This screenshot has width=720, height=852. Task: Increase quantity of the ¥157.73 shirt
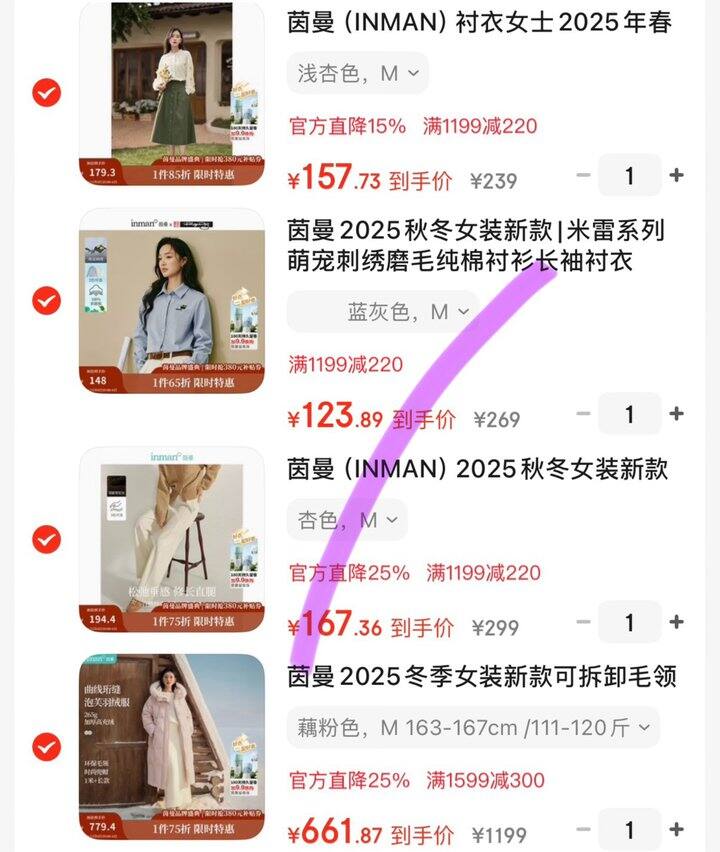(x=677, y=176)
